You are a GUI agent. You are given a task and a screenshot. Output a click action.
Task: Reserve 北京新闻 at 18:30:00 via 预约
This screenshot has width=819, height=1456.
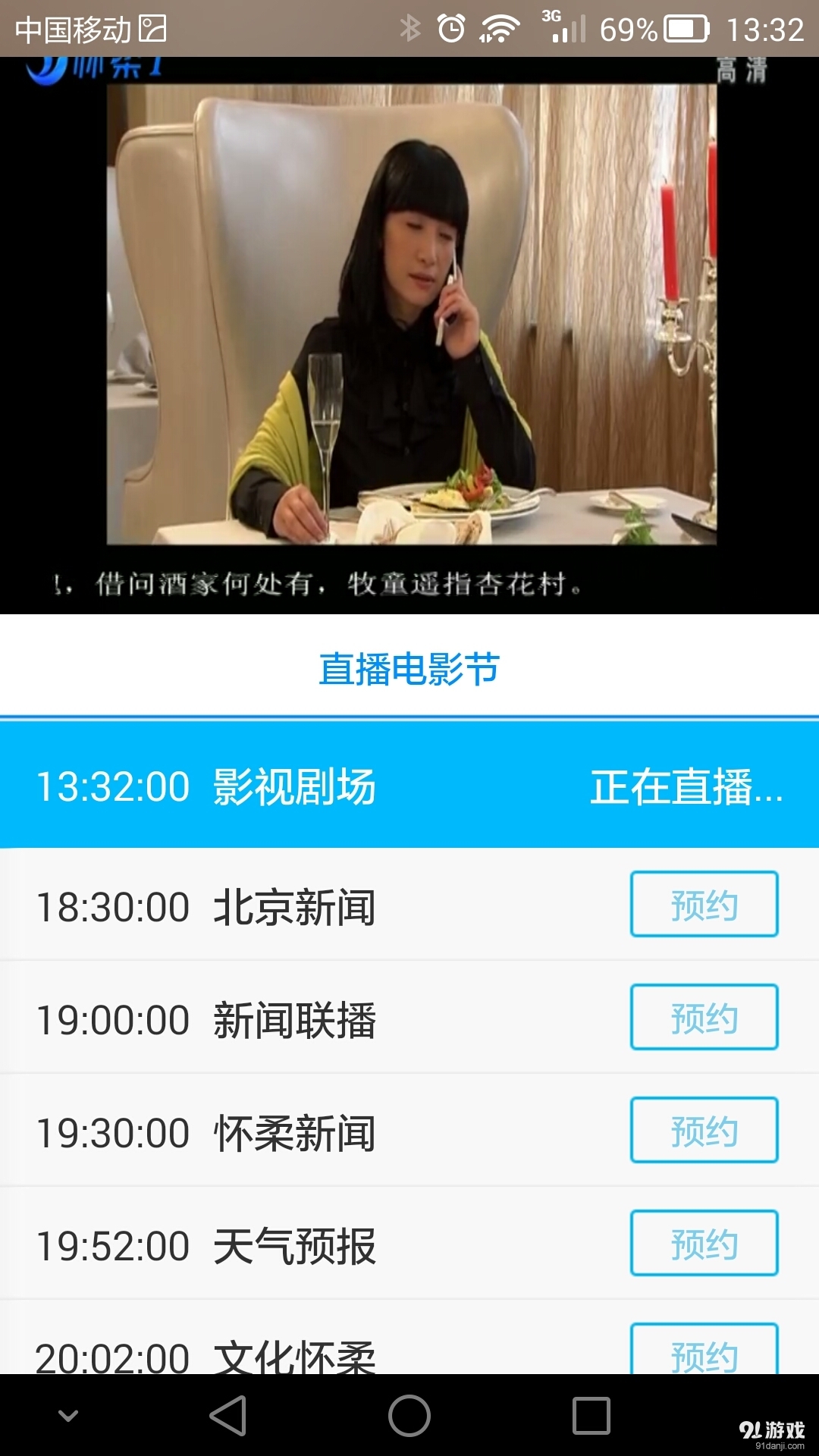coord(704,904)
